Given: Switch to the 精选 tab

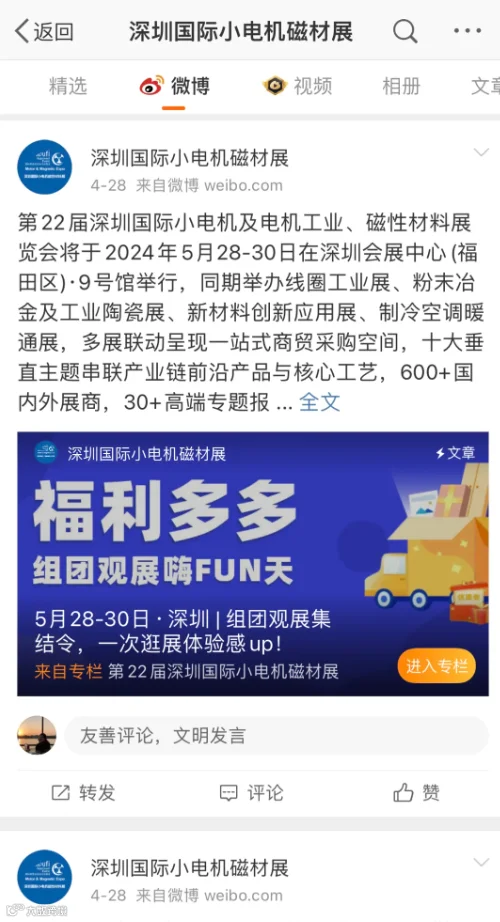Looking at the screenshot, I should (x=68, y=86).
